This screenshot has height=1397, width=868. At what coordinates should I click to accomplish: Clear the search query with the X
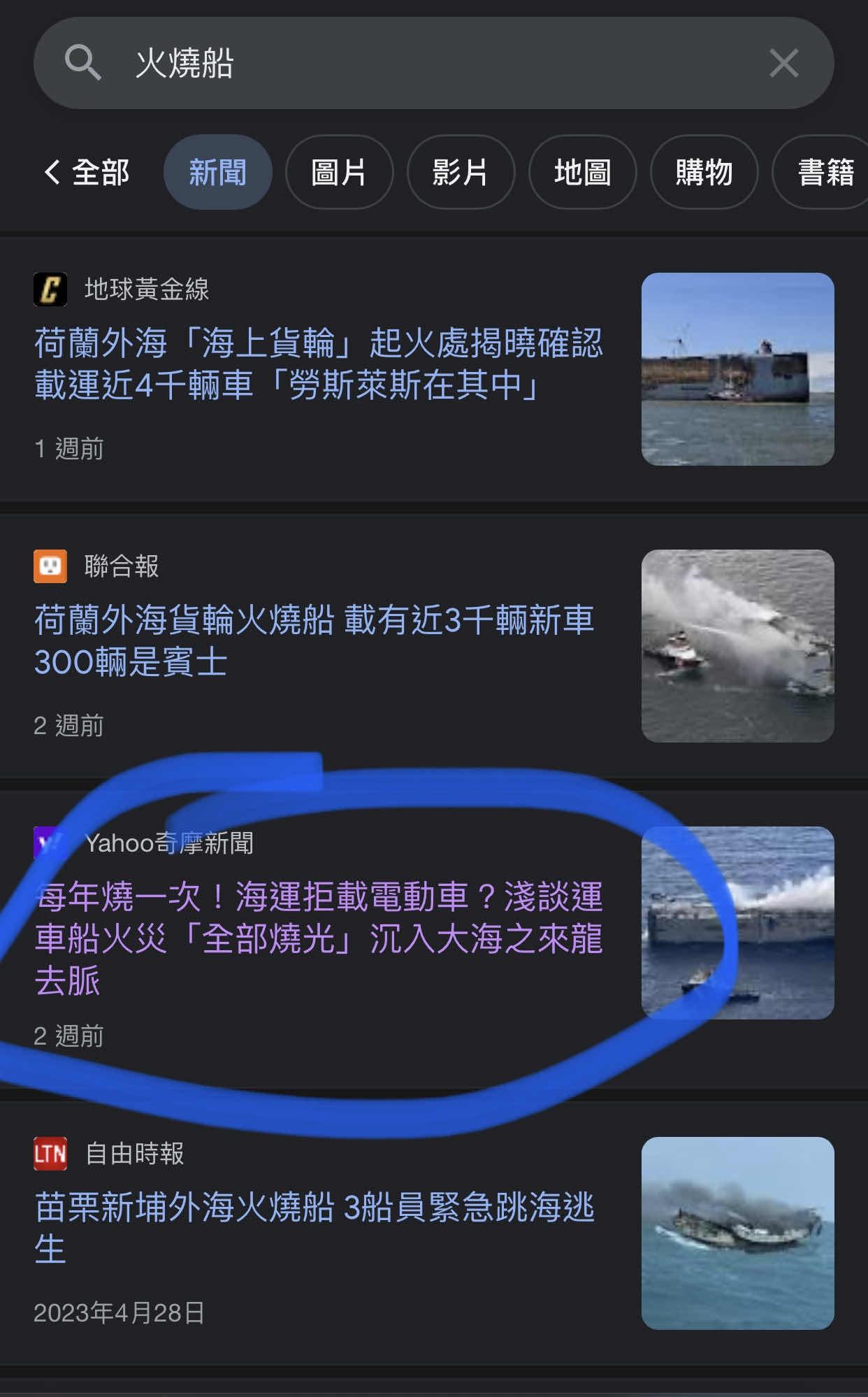tap(783, 63)
